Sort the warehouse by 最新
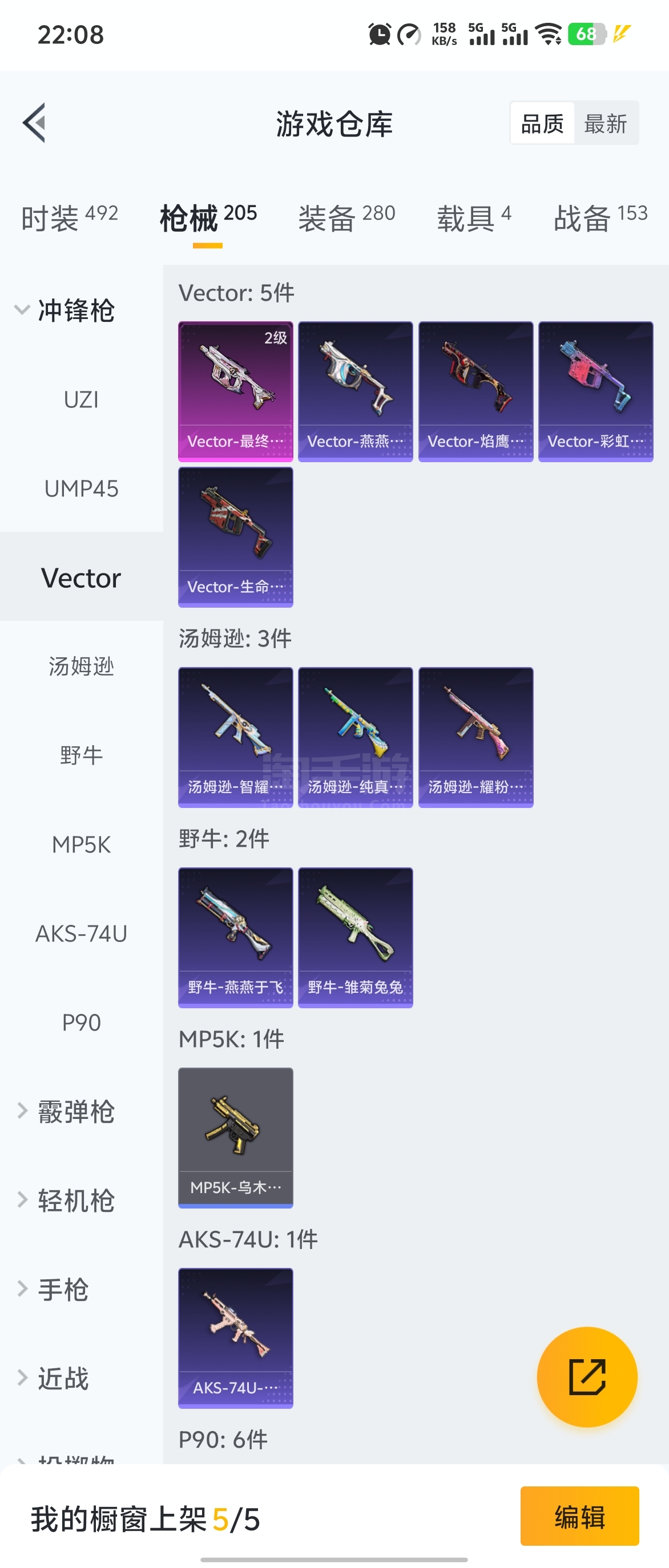Viewport: 669px width, 1568px height. pyautogui.click(x=605, y=124)
